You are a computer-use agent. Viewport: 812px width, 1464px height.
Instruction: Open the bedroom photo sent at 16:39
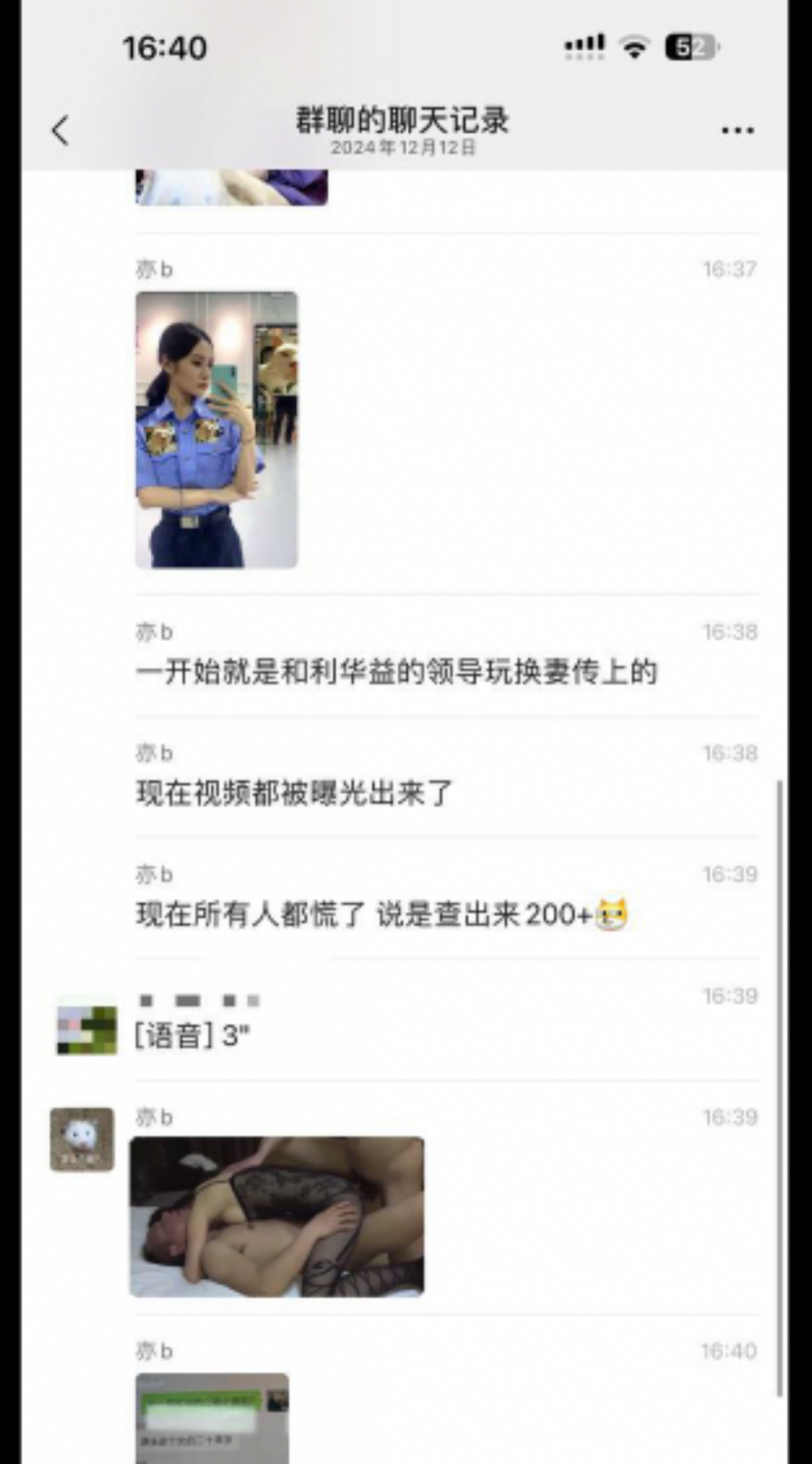point(275,1215)
